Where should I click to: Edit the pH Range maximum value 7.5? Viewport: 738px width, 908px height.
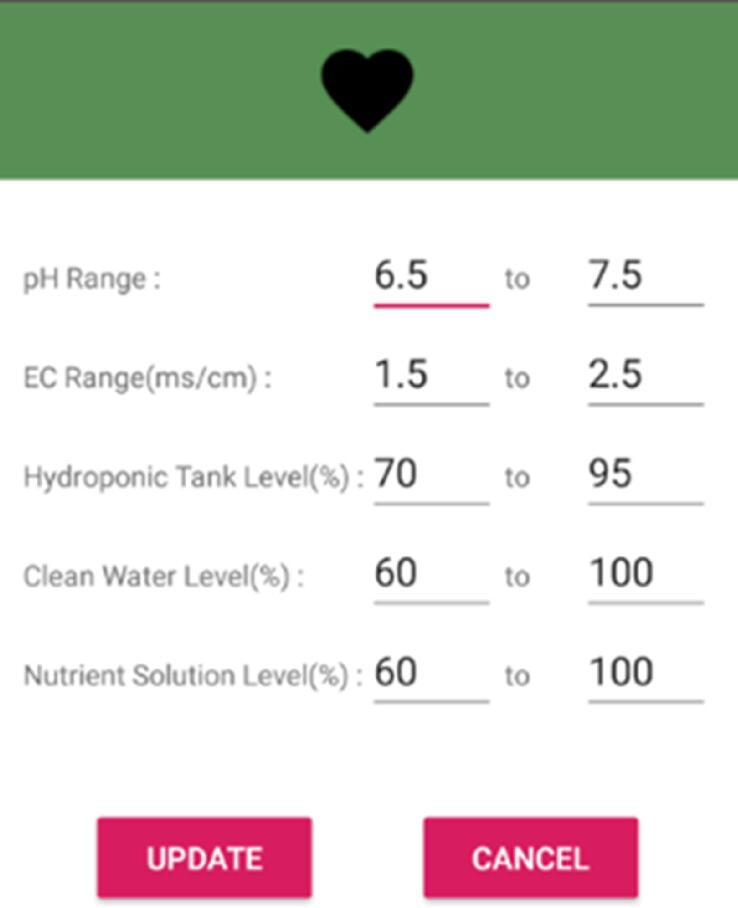point(645,276)
